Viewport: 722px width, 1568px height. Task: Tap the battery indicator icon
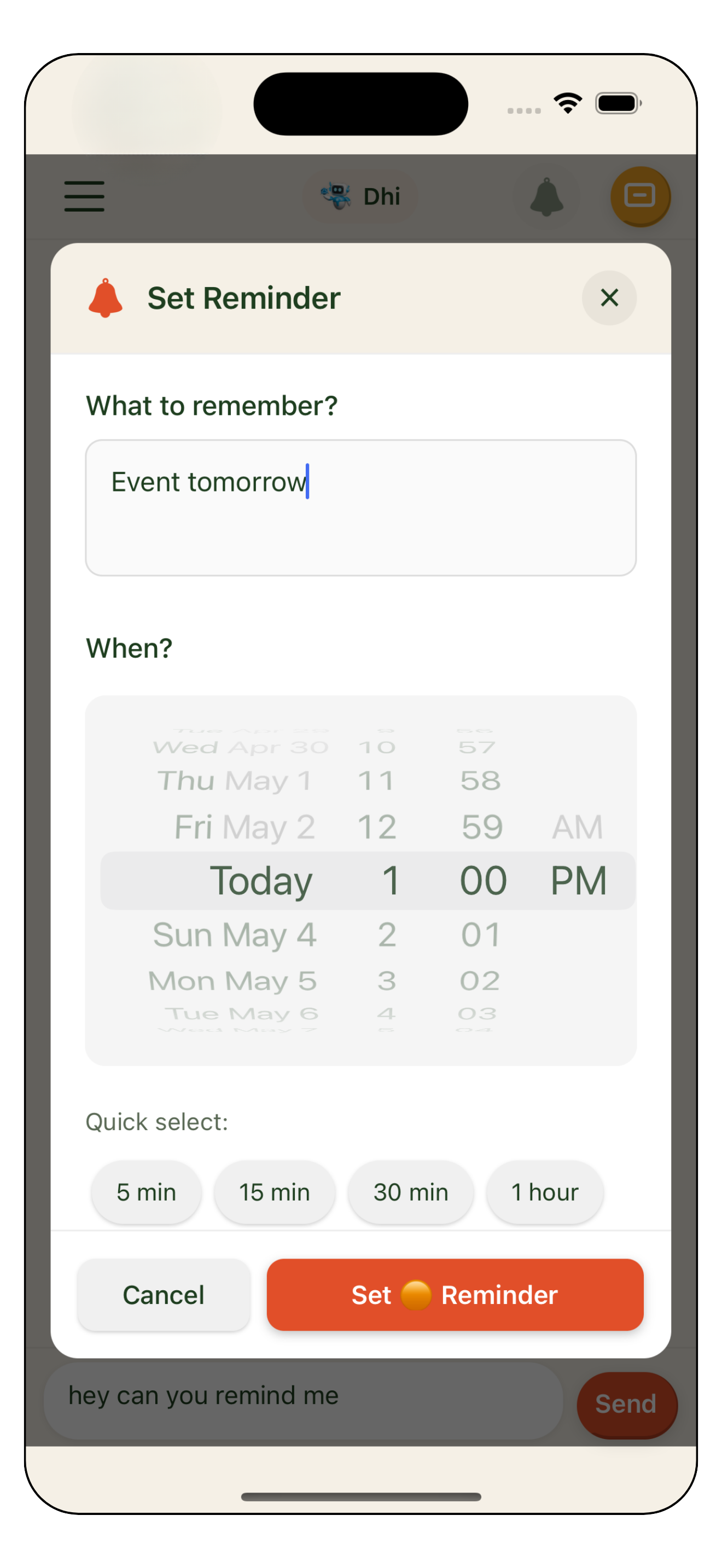tap(618, 103)
